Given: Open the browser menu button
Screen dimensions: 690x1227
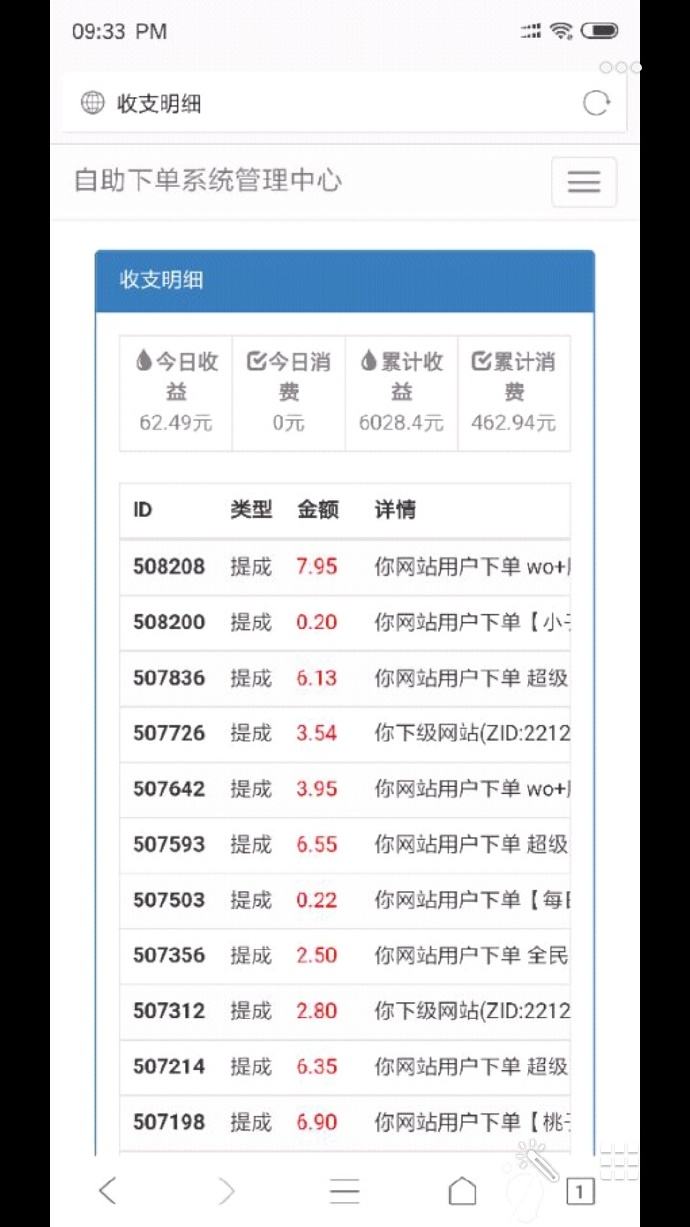Looking at the screenshot, I should click(x=345, y=1190).
